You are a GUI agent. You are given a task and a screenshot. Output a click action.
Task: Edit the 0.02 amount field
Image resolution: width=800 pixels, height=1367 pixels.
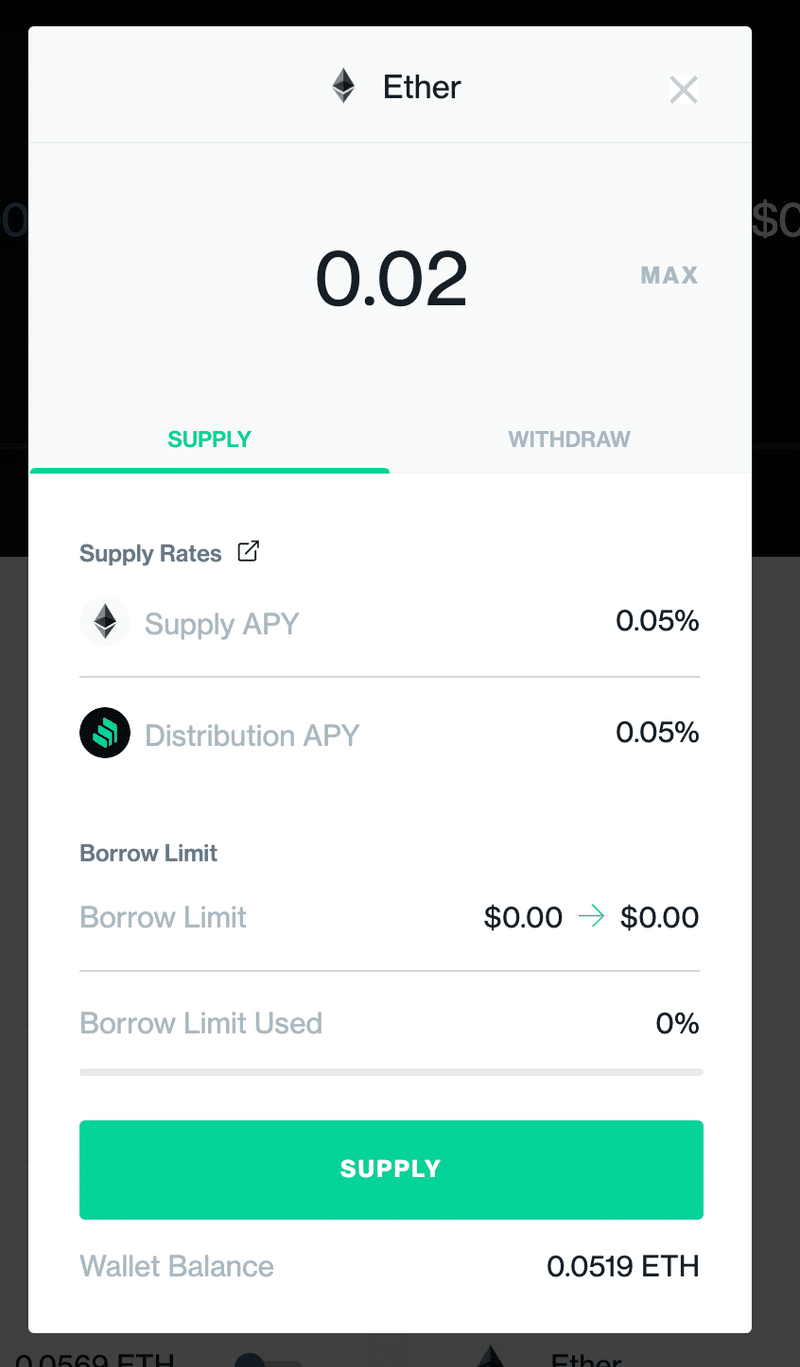coord(391,278)
